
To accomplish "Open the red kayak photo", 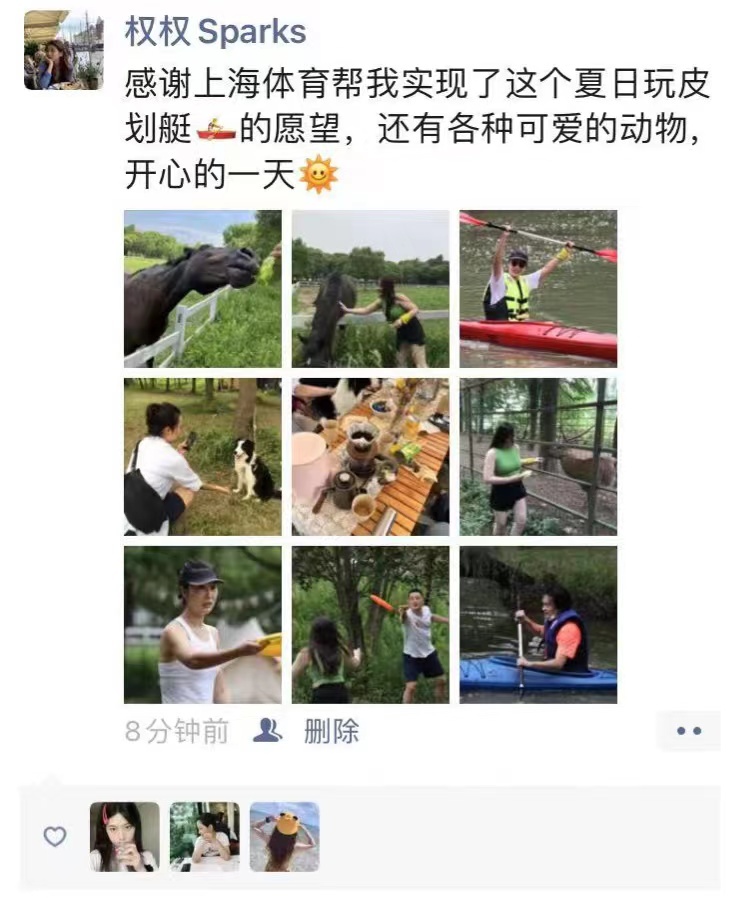I will click(x=538, y=288).
